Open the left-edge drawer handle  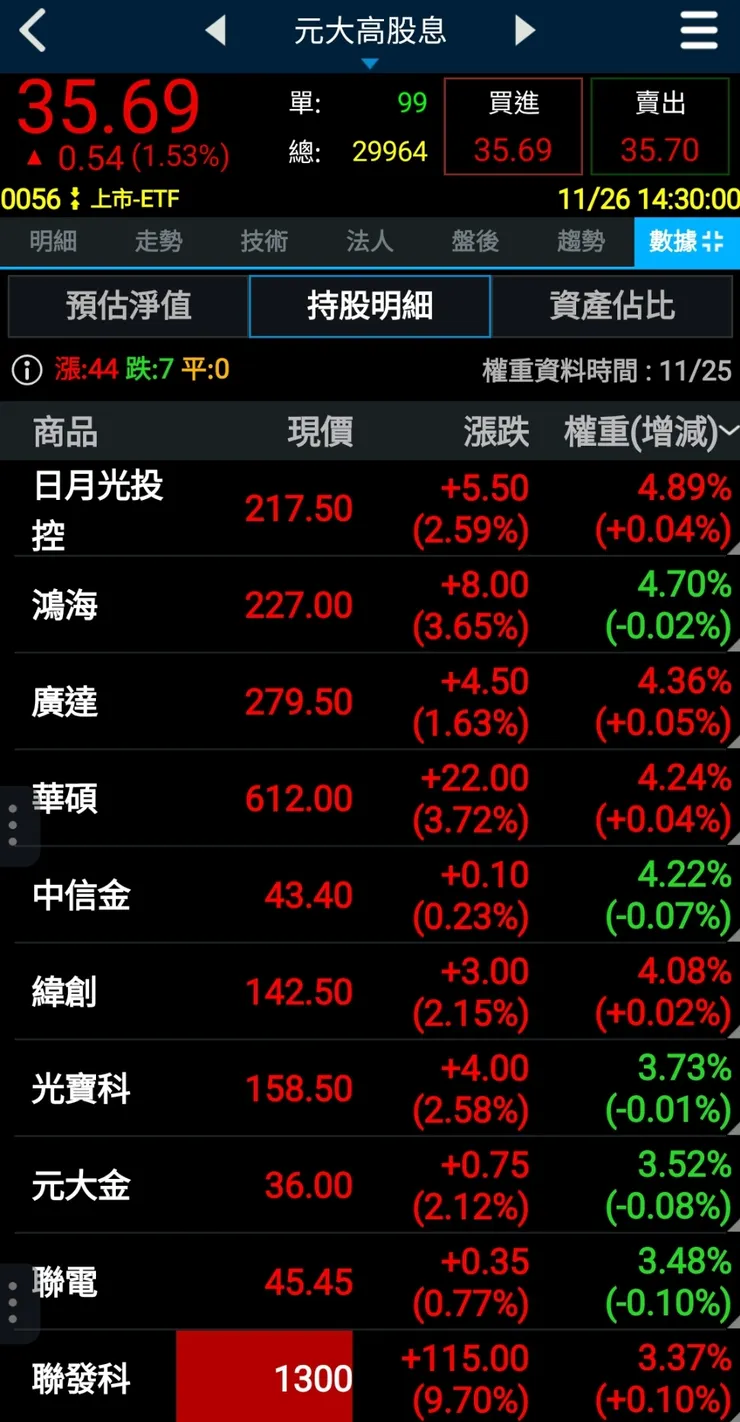[14, 823]
